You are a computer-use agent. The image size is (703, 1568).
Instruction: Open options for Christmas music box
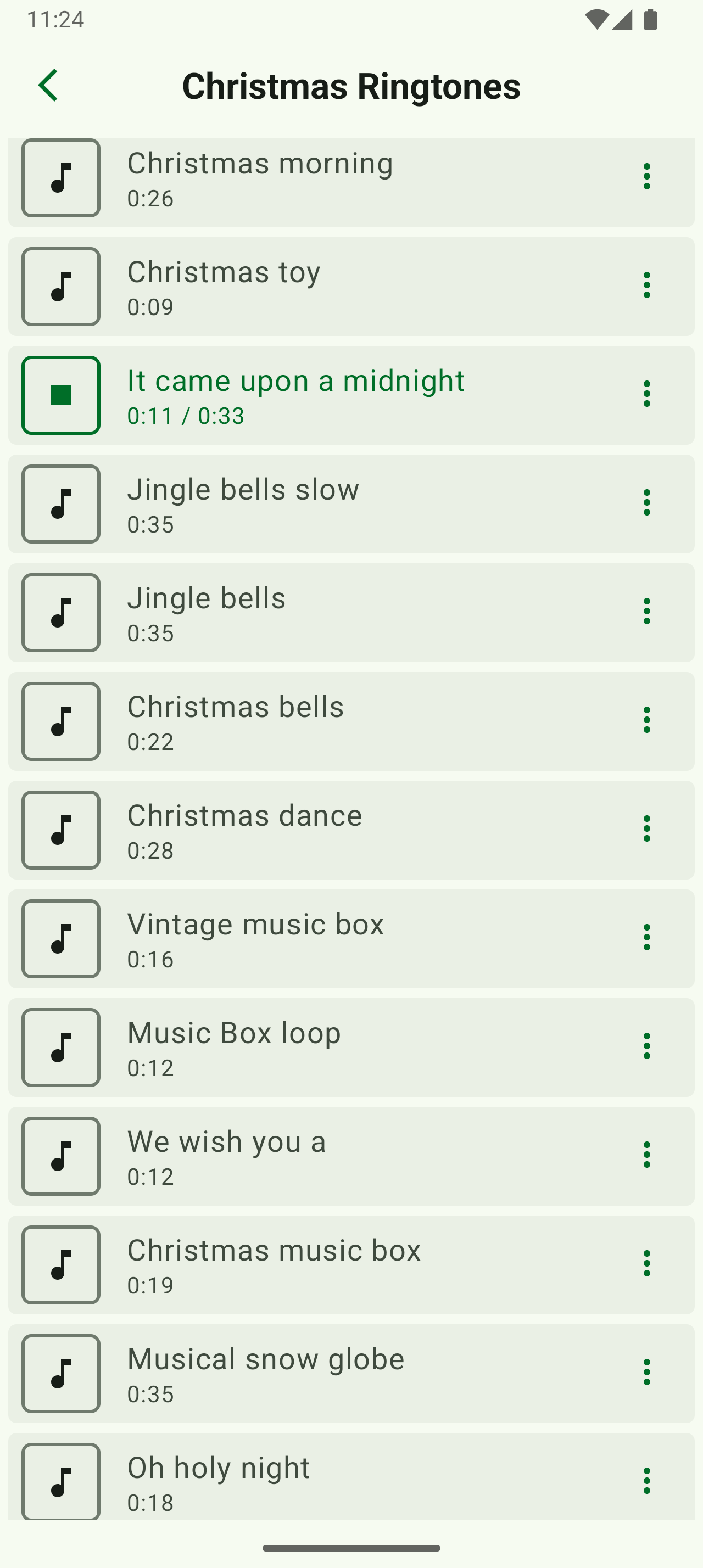pyautogui.click(x=646, y=1264)
